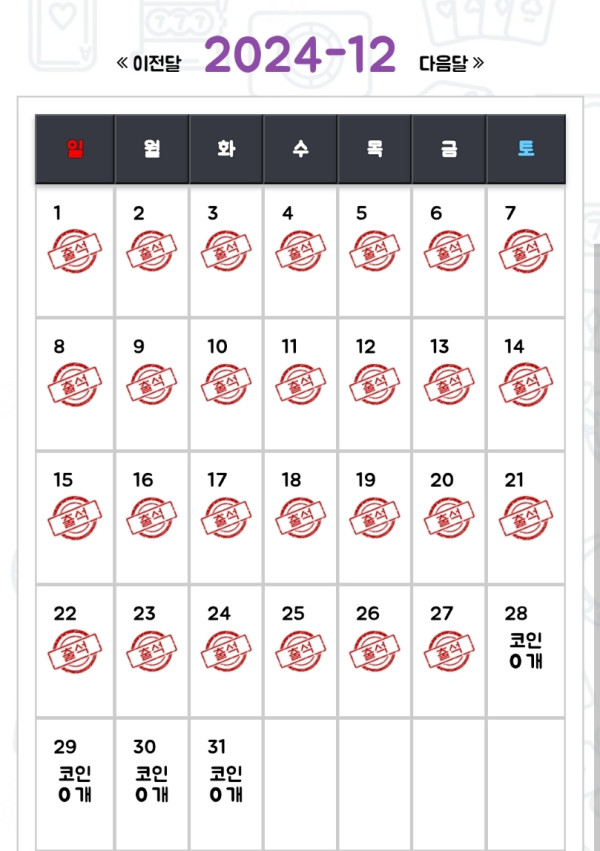Go to next month via 다음달
The height and width of the screenshot is (851, 600).
(x=451, y=64)
